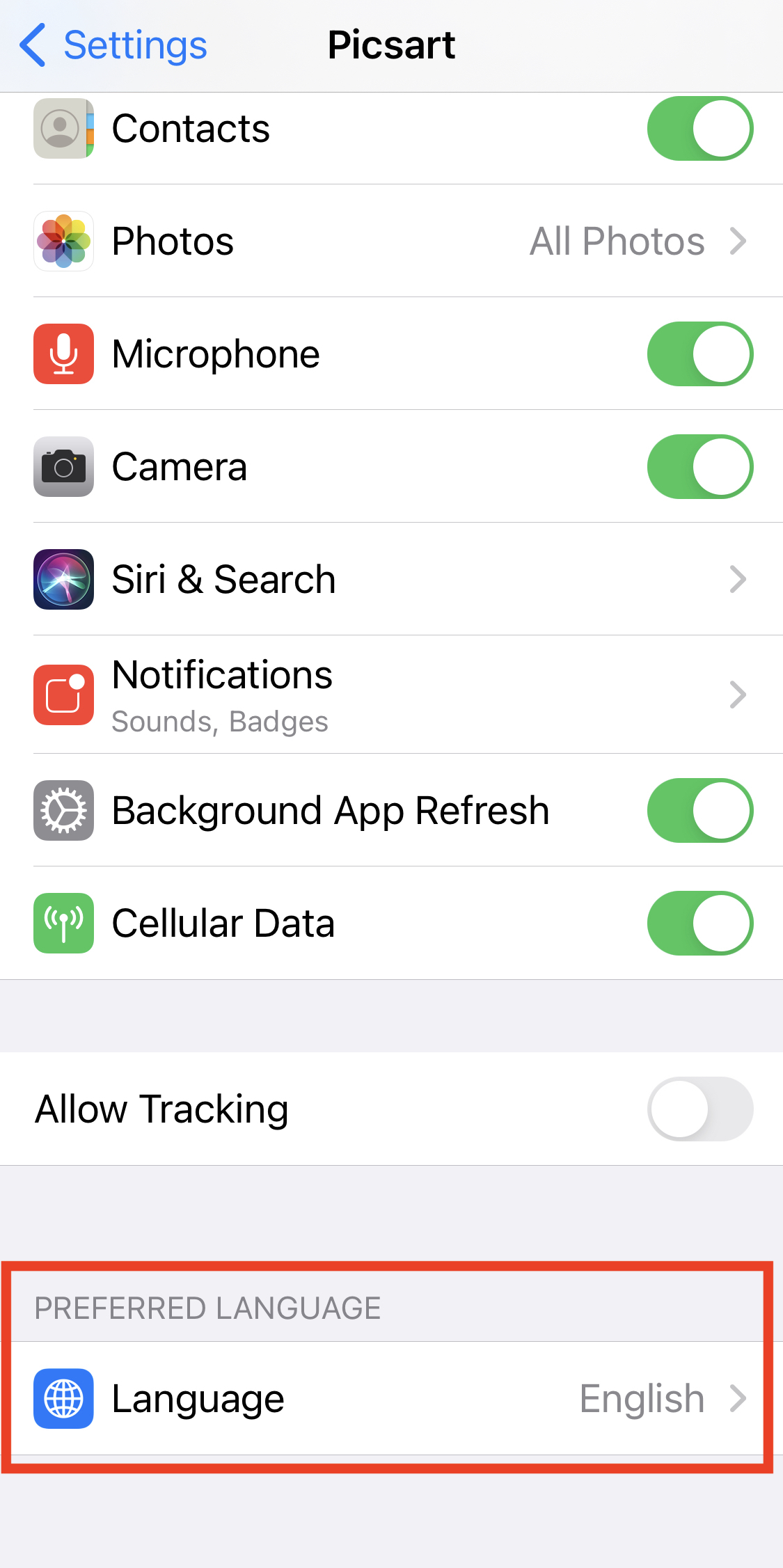
Task: Open Photos access options
Action: pos(391,241)
